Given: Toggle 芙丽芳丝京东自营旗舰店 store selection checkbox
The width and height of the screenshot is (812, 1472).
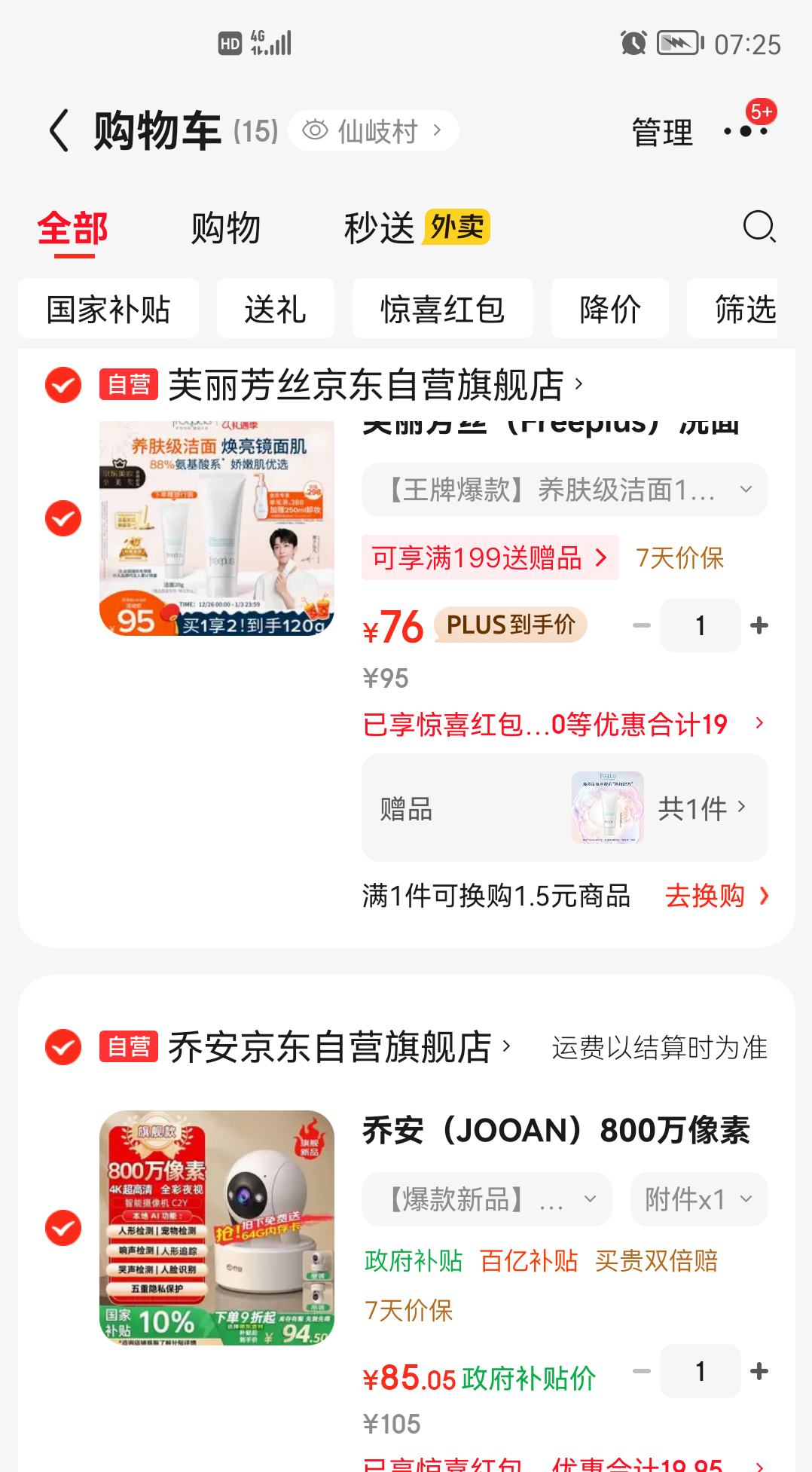Looking at the screenshot, I should [x=64, y=386].
